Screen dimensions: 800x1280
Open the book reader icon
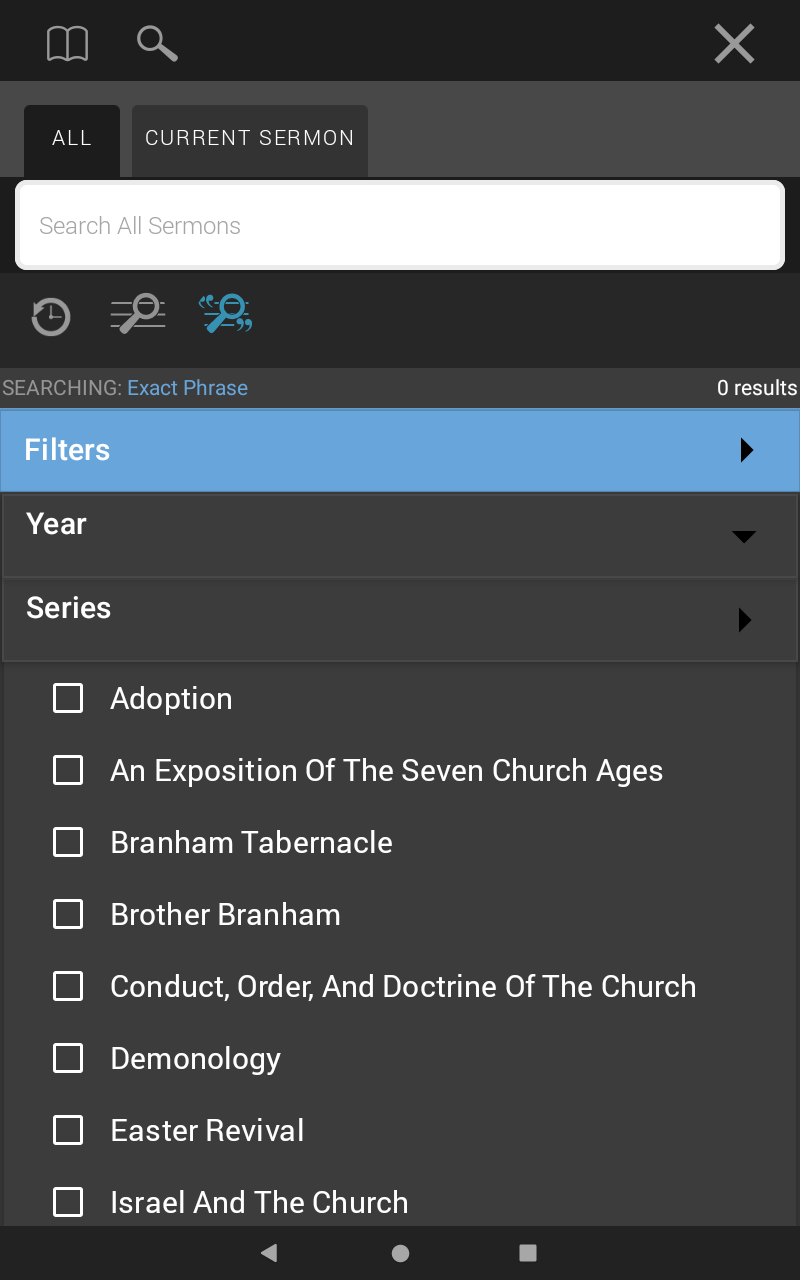click(x=68, y=44)
